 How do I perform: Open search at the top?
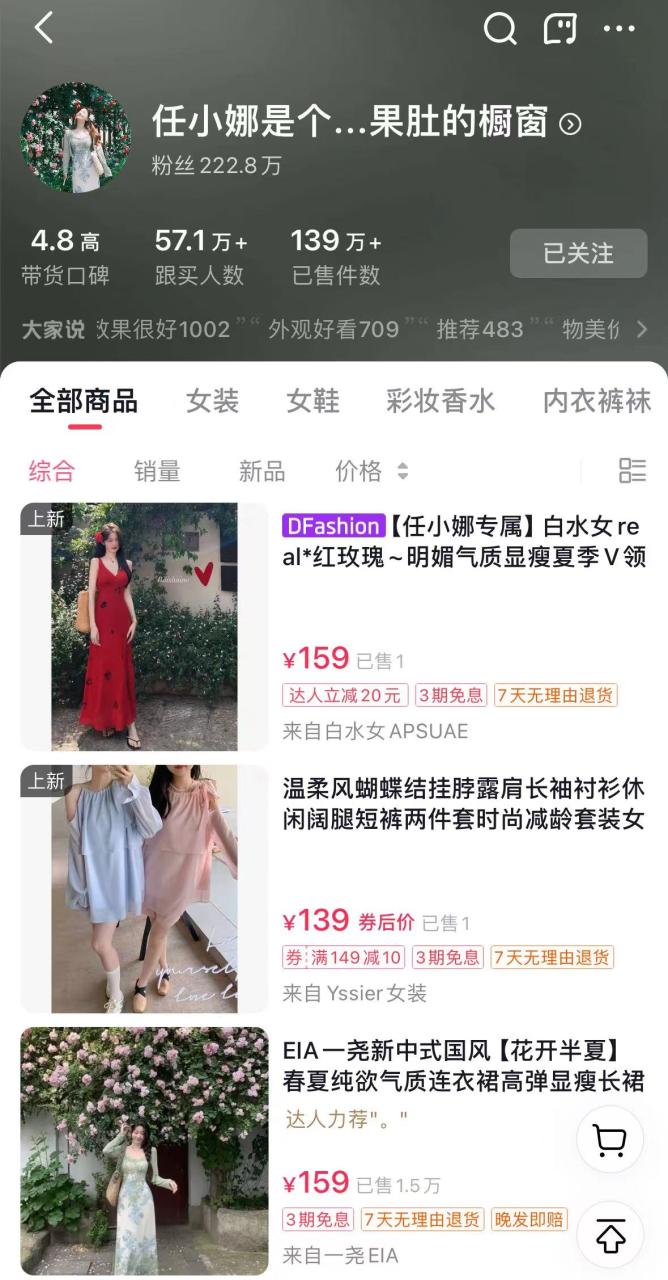[x=500, y=28]
